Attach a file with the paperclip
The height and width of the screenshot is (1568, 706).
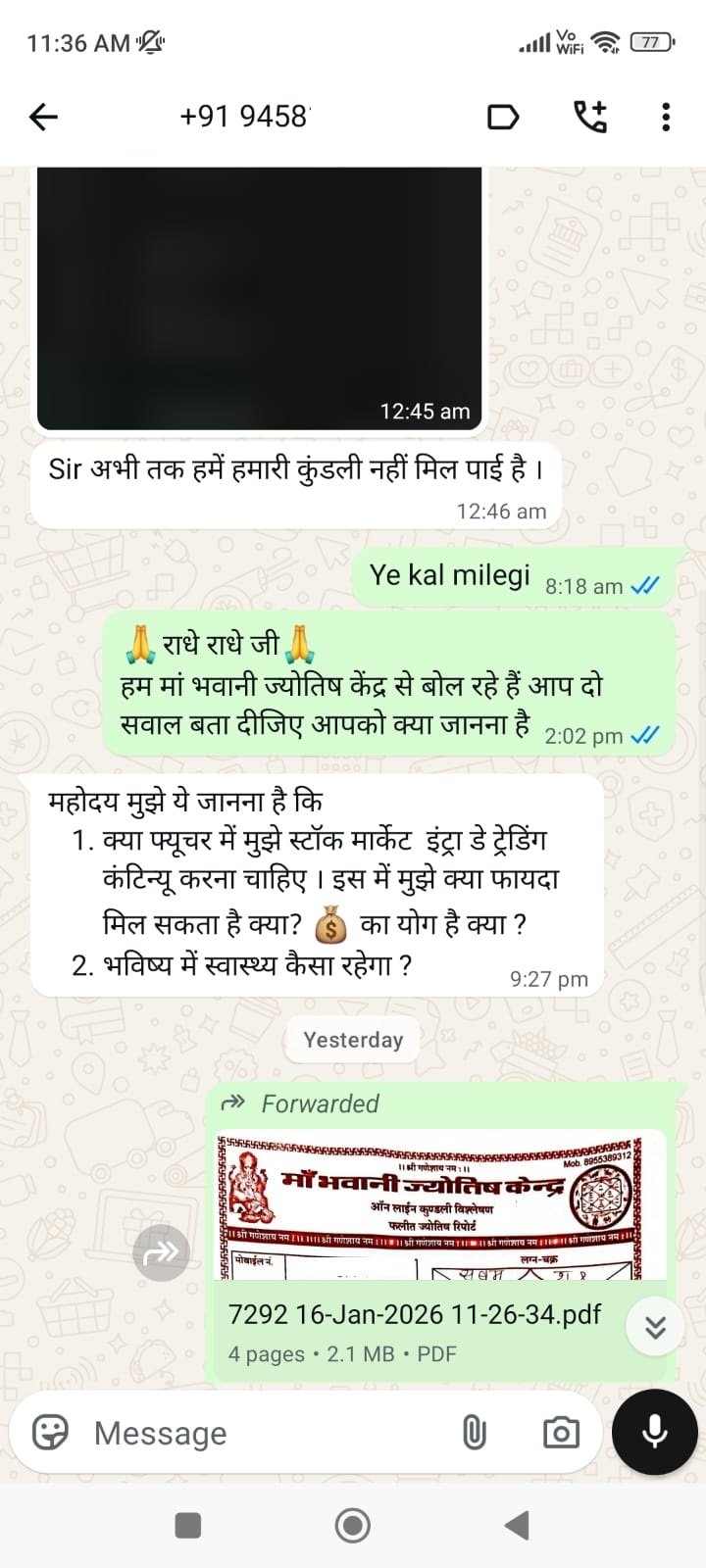pos(474,1433)
